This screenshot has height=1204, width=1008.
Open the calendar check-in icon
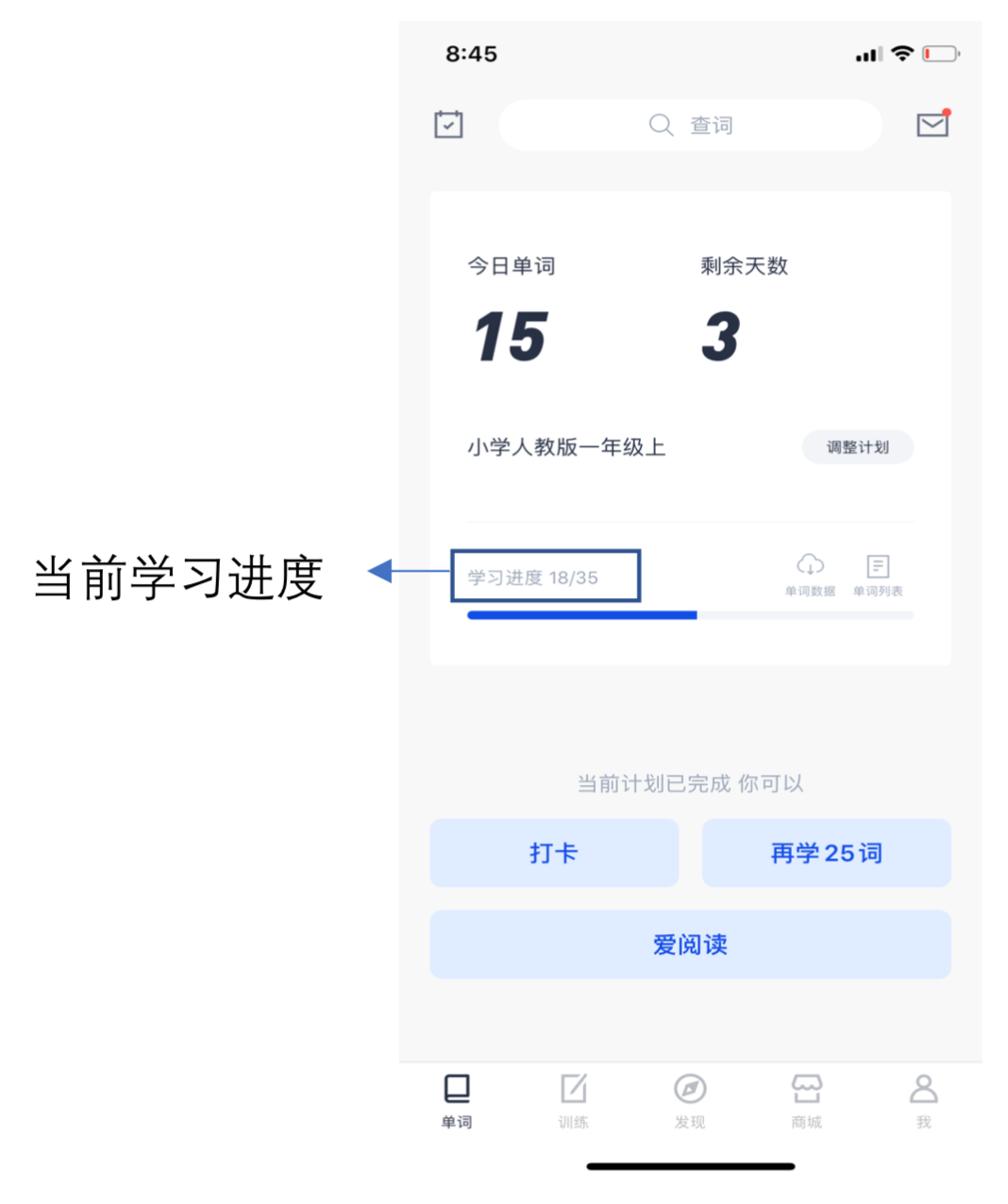click(x=448, y=125)
